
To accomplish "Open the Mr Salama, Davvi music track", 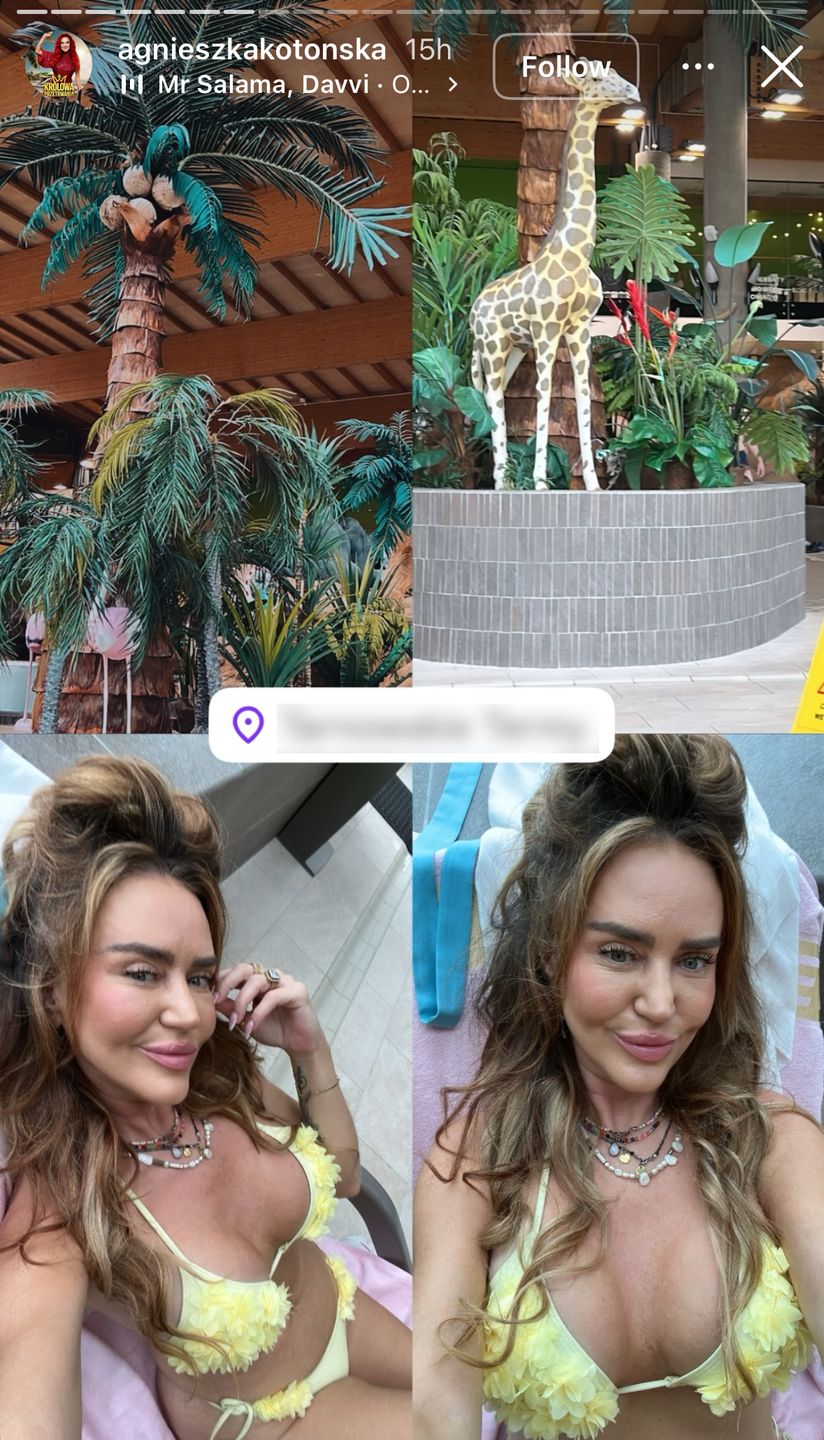I will [290, 85].
